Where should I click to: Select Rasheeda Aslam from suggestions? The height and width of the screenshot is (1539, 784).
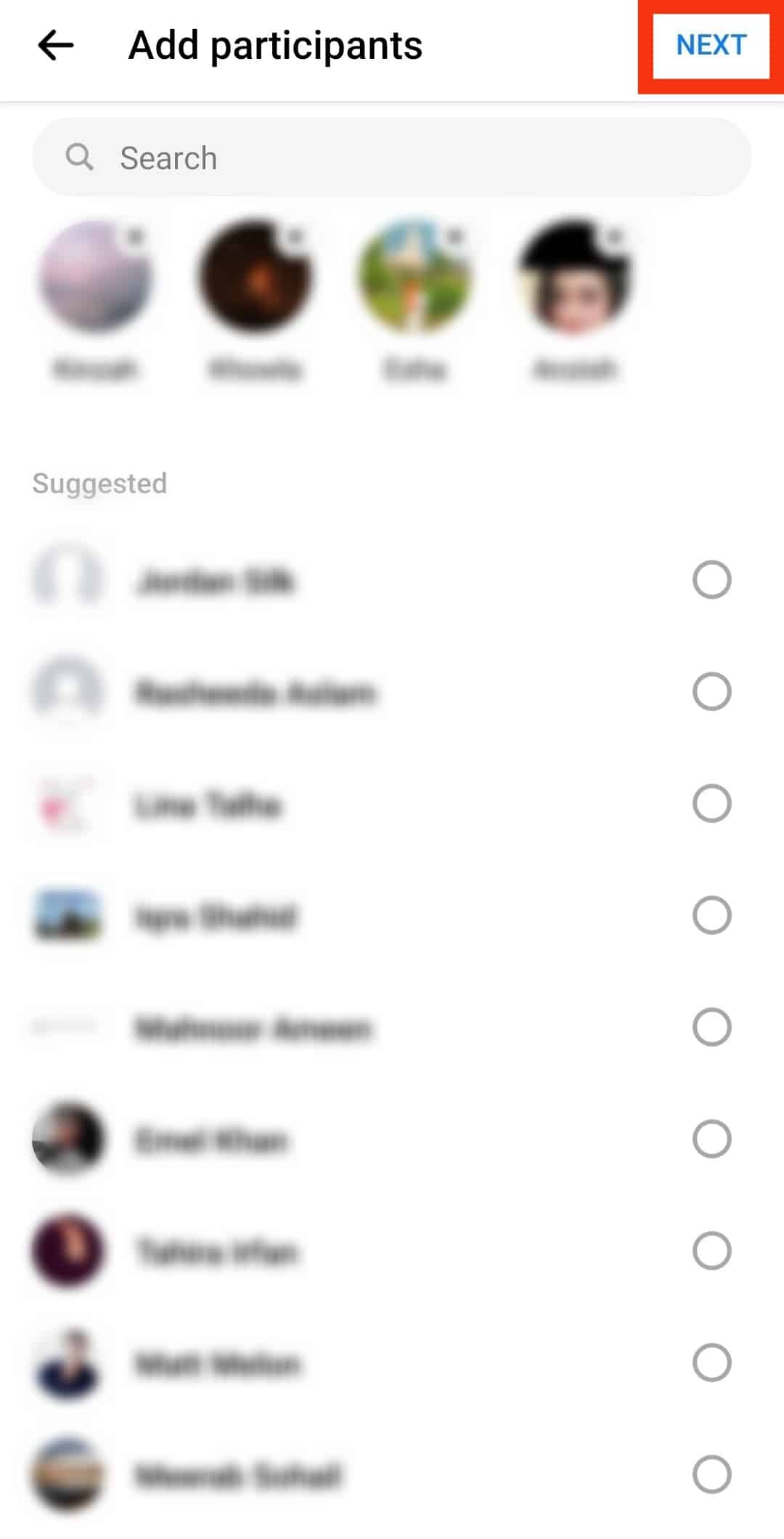711,691
